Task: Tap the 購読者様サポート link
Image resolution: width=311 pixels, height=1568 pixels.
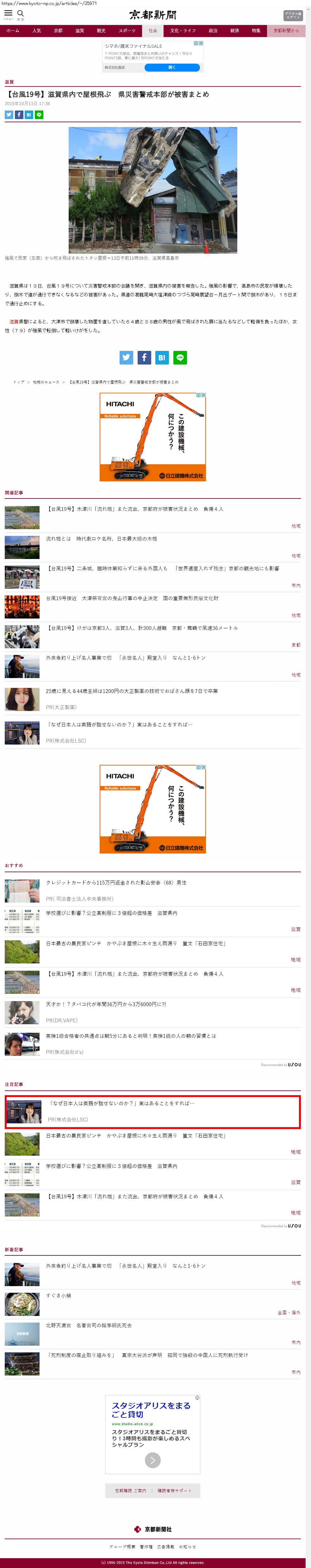Action: 175,1491
